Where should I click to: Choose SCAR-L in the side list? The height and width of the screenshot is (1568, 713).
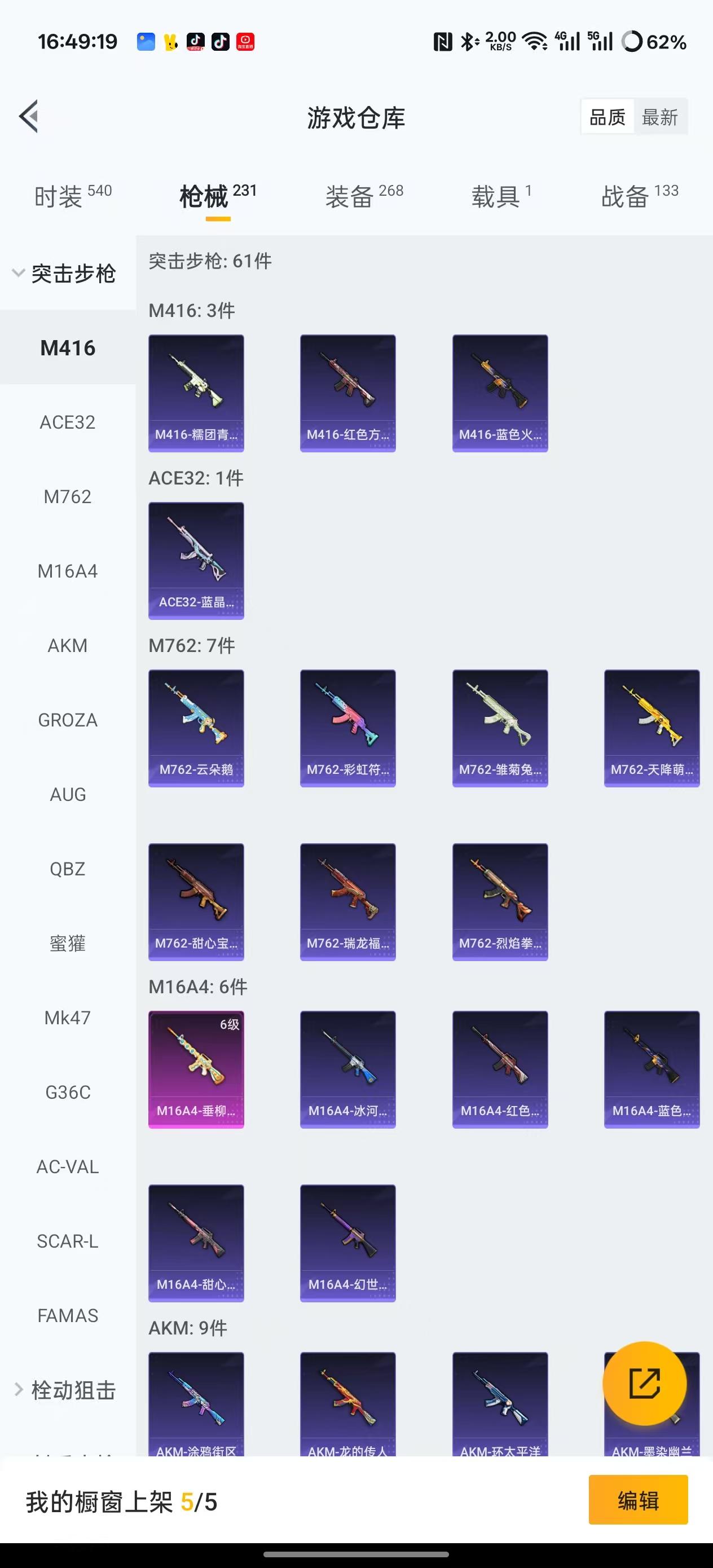68,1241
